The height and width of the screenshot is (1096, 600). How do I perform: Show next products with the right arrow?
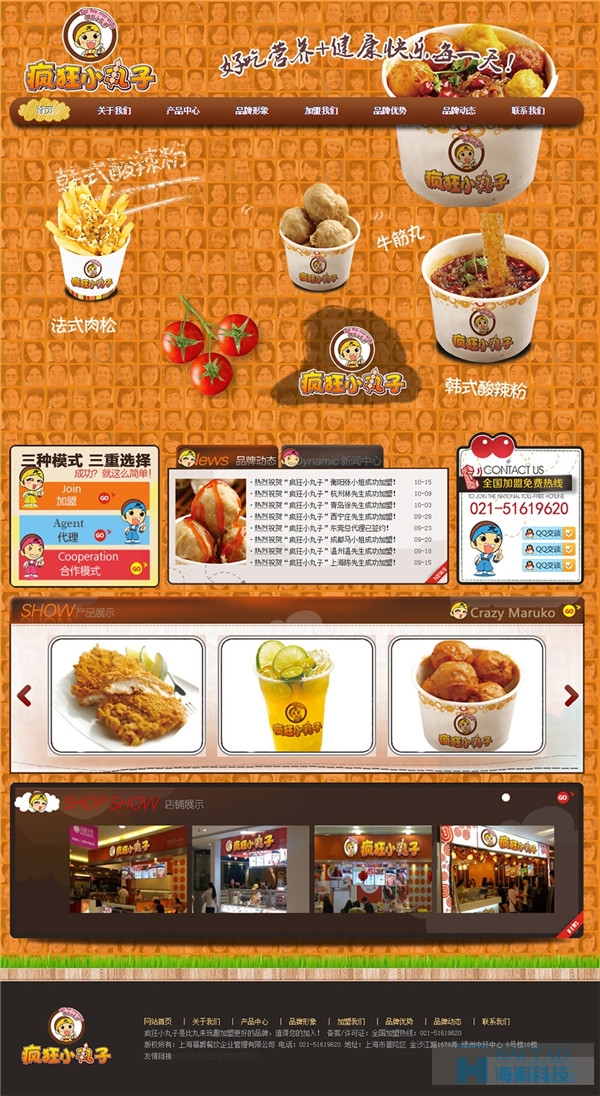571,696
